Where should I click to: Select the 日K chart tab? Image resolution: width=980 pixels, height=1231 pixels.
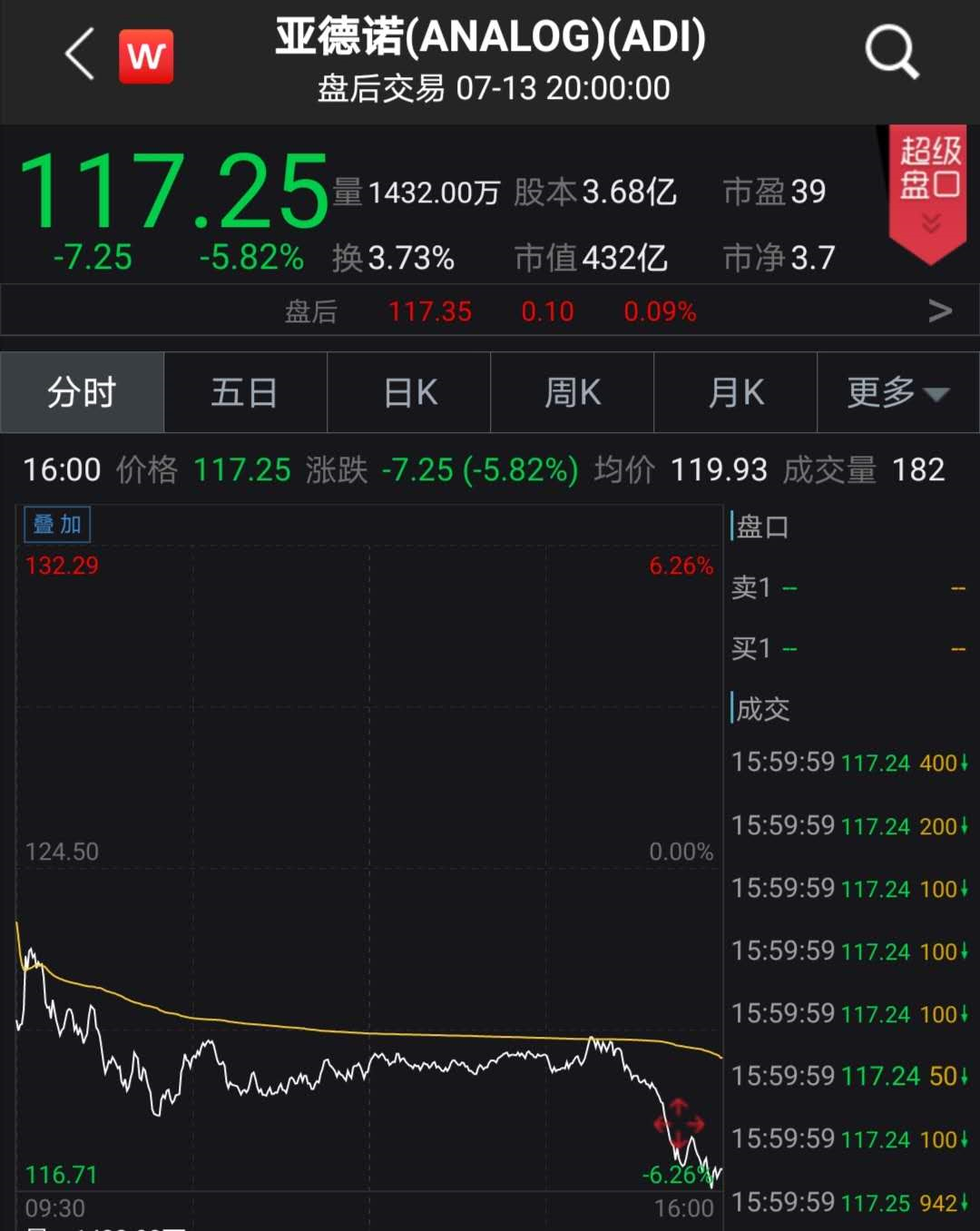pos(409,392)
